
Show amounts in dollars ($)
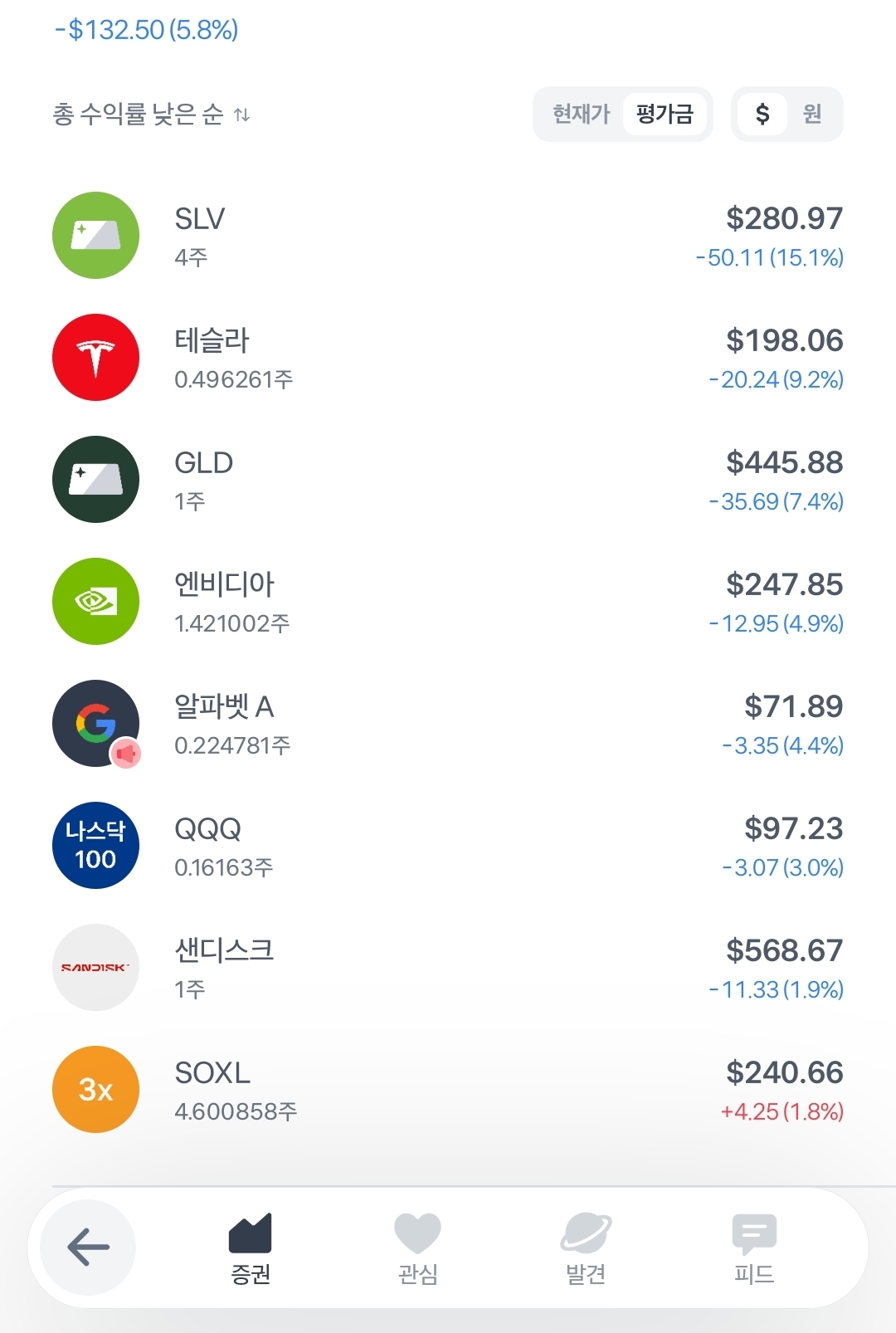(x=762, y=114)
